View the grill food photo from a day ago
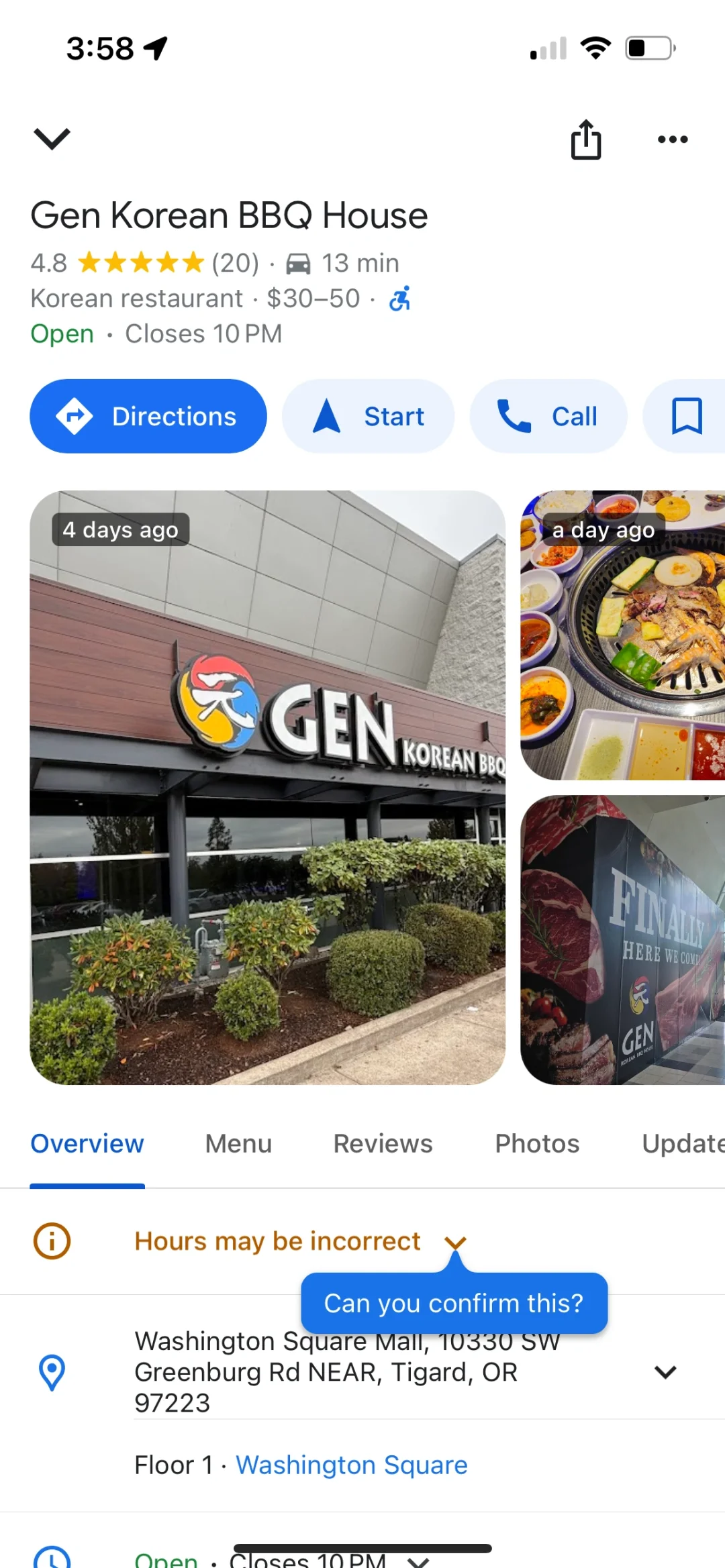Image resolution: width=725 pixels, height=1568 pixels. [622, 635]
